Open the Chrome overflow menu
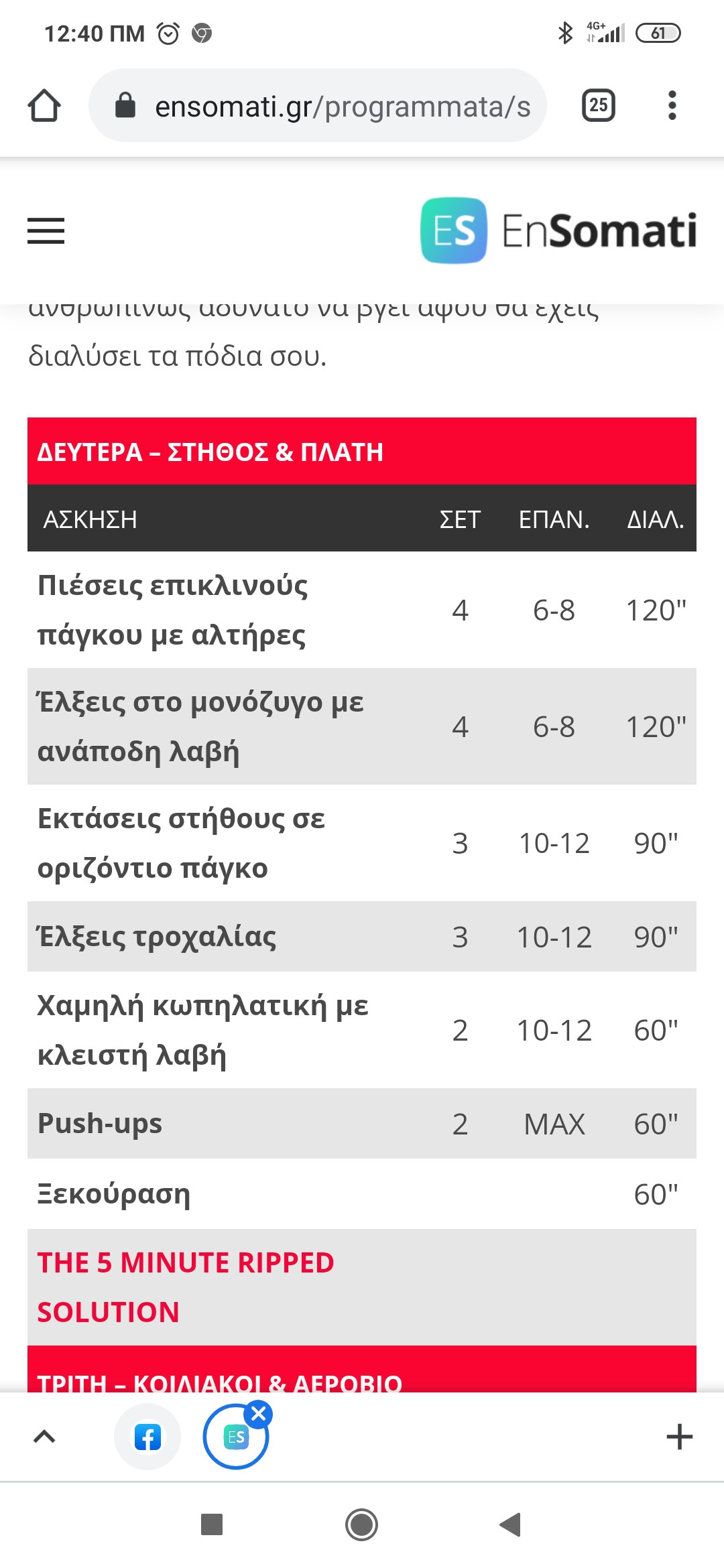Image resolution: width=724 pixels, height=1568 pixels. click(x=672, y=105)
